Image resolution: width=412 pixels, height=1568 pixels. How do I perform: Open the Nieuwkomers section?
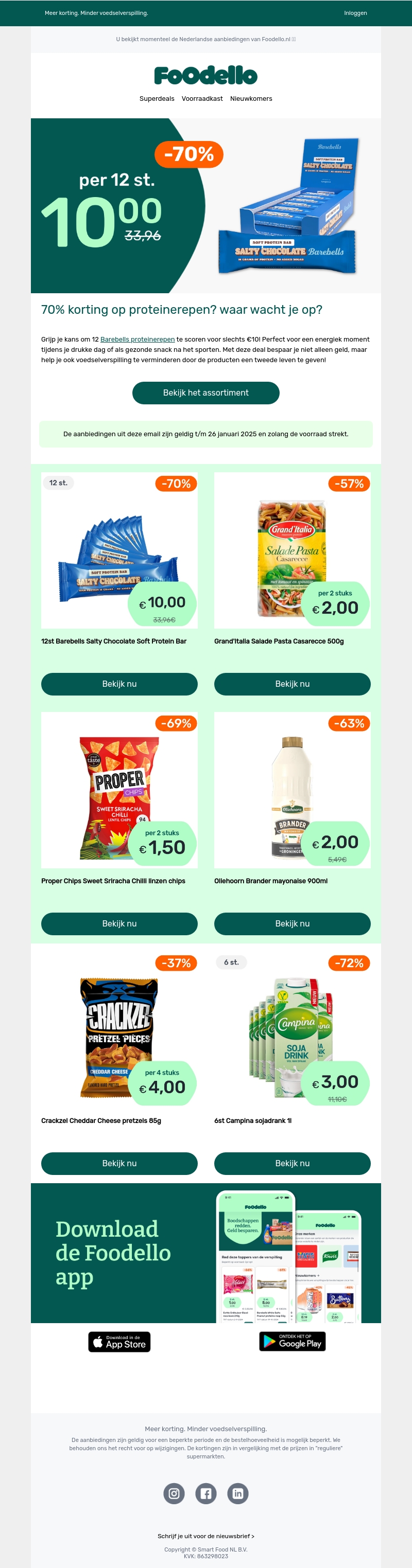point(251,99)
